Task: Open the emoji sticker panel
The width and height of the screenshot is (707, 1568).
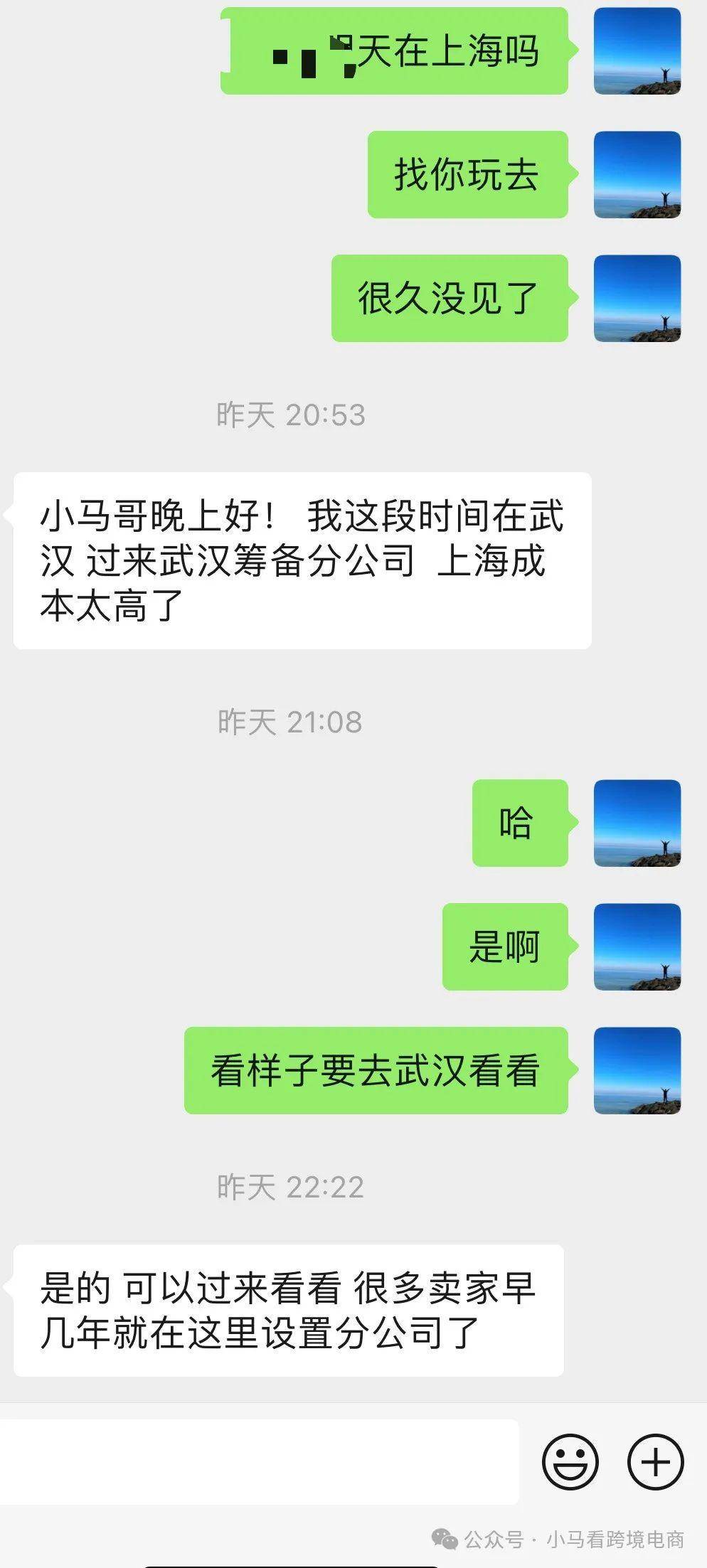Action: coord(570,1462)
